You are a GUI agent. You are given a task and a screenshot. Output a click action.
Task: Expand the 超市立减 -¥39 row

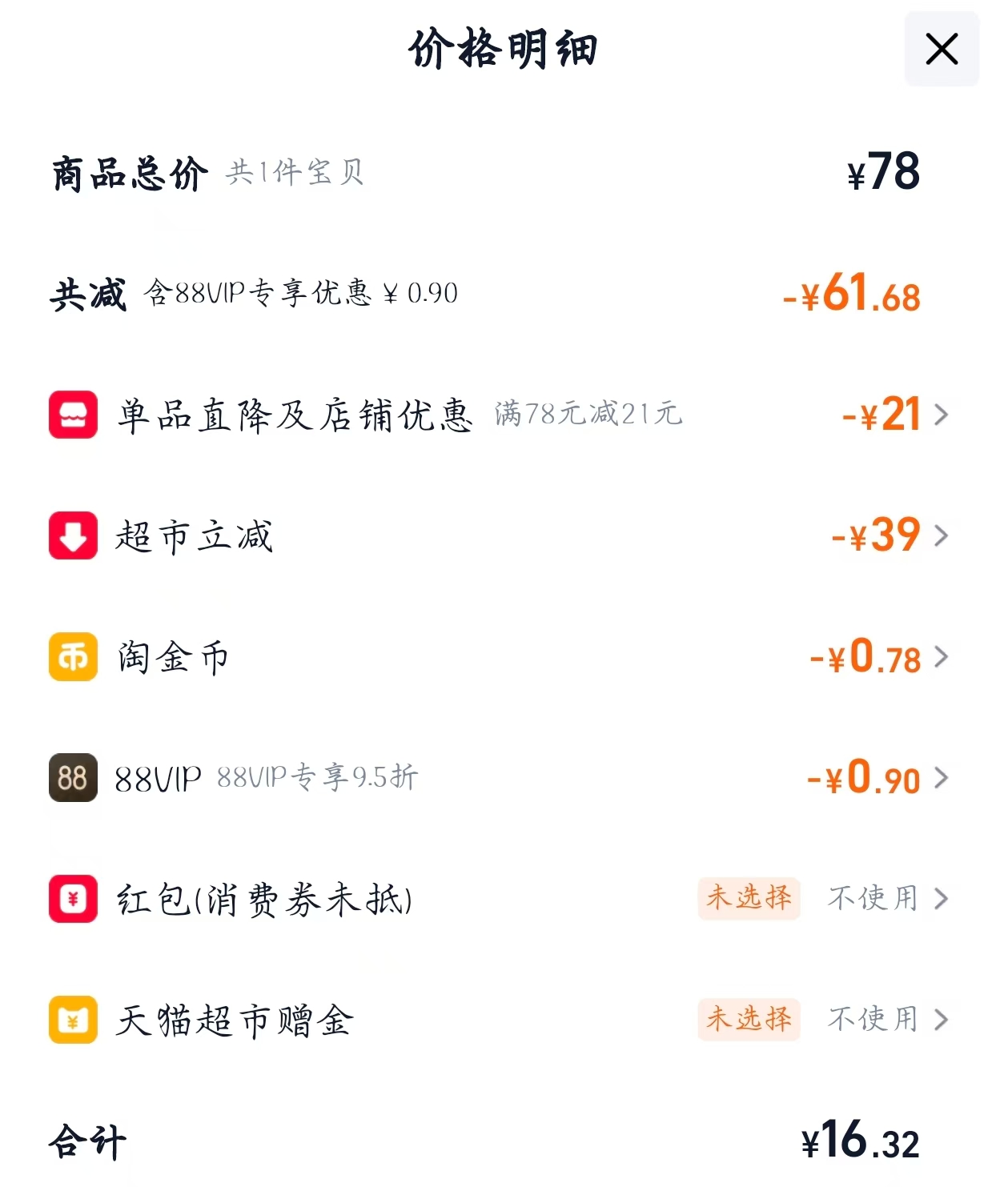click(x=942, y=537)
